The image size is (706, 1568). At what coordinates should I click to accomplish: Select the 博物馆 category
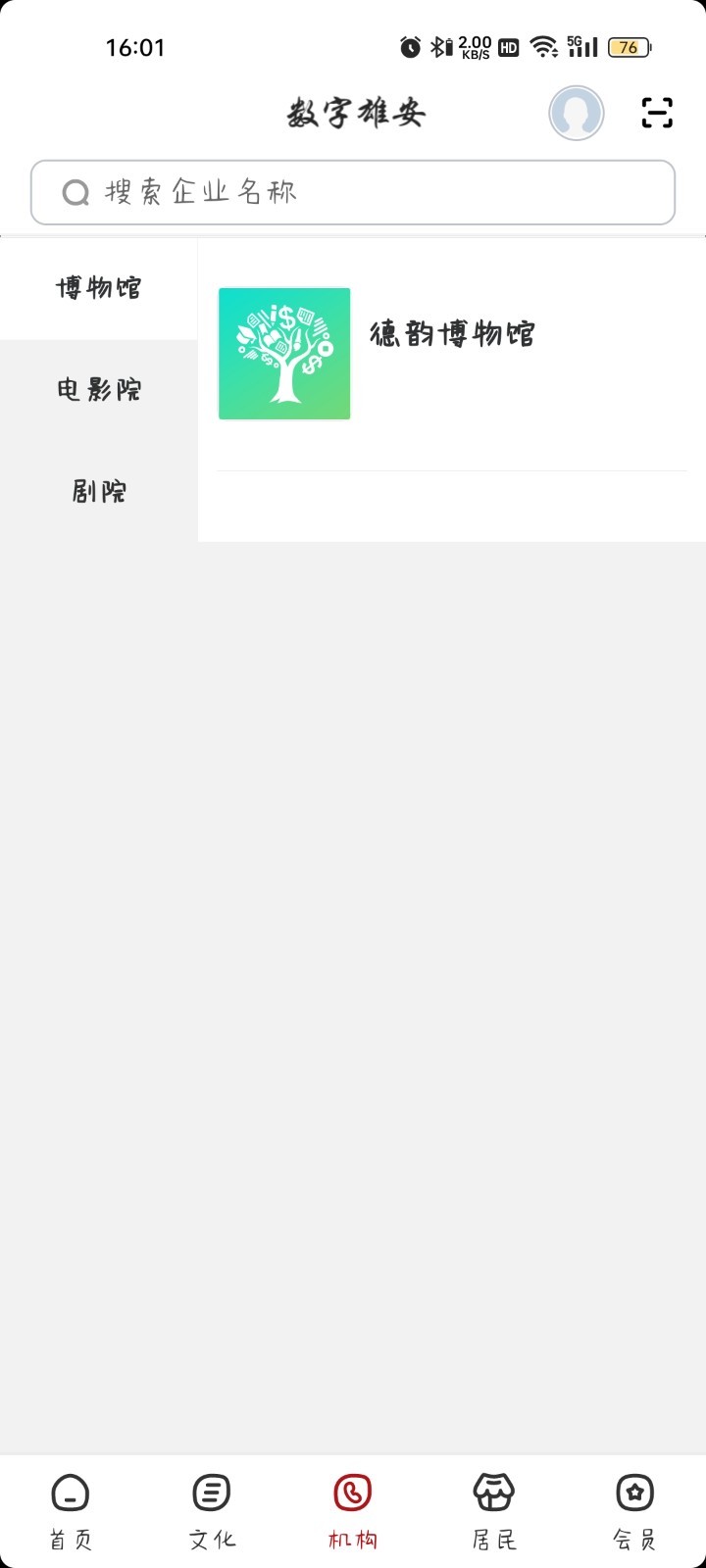pos(98,288)
